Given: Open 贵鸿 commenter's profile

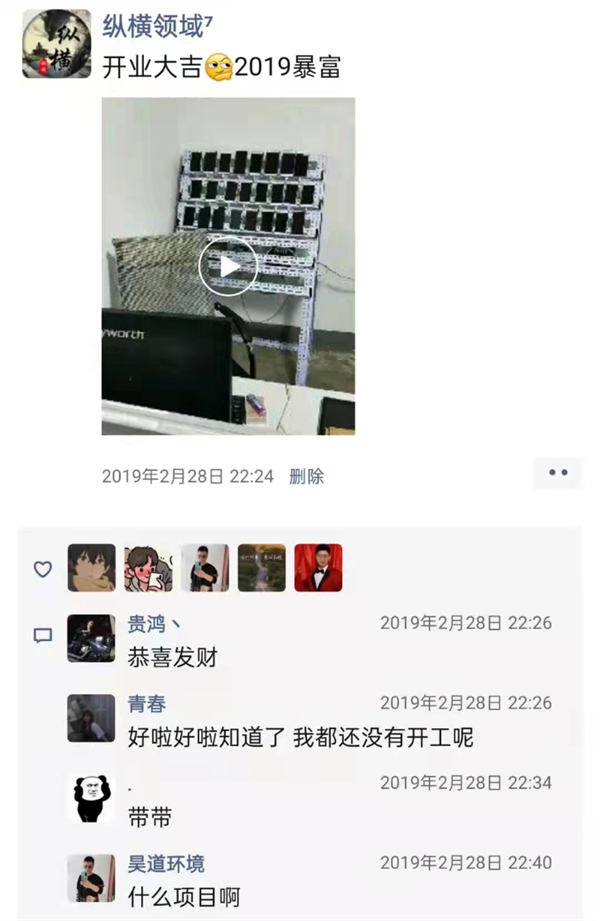Looking at the screenshot, I should [91, 637].
